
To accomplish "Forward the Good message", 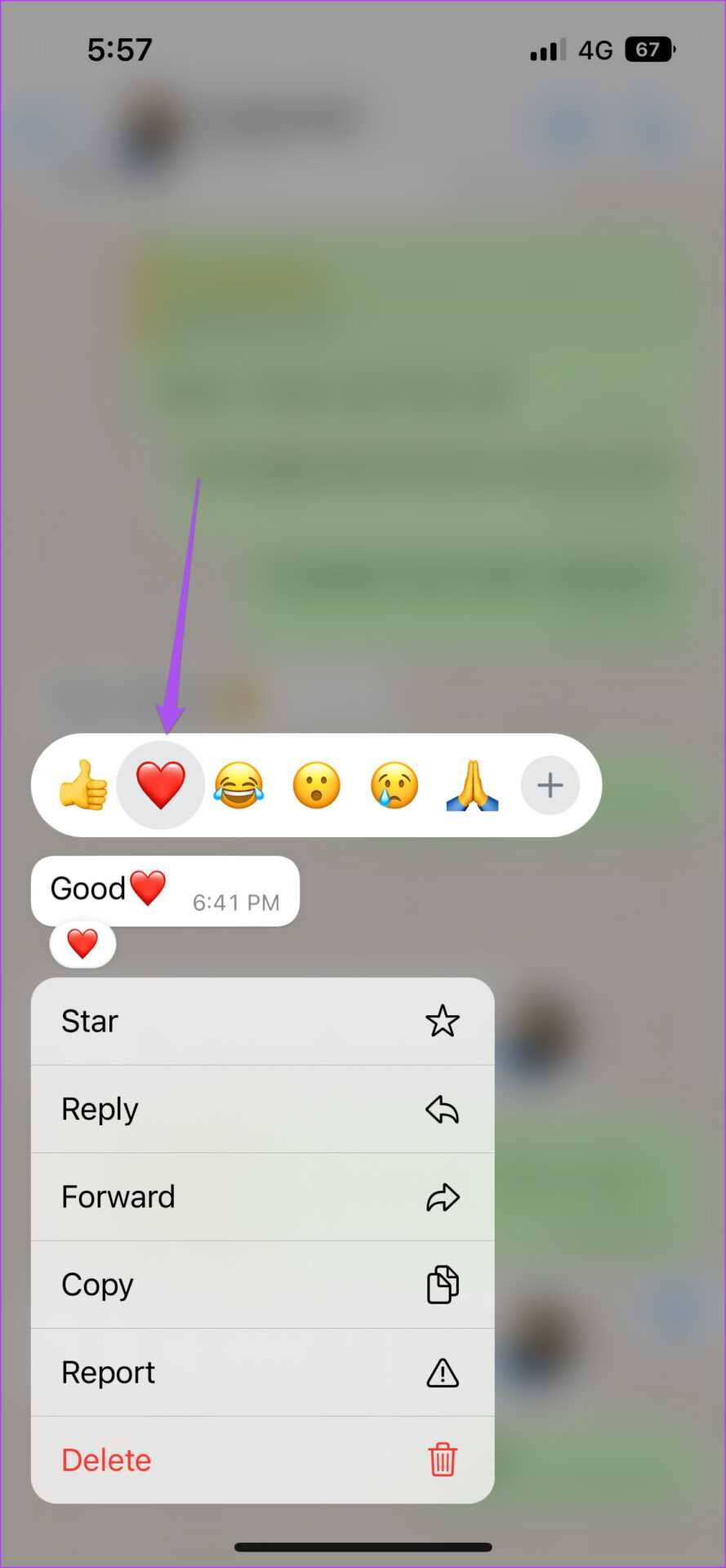I will (x=262, y=1197).
